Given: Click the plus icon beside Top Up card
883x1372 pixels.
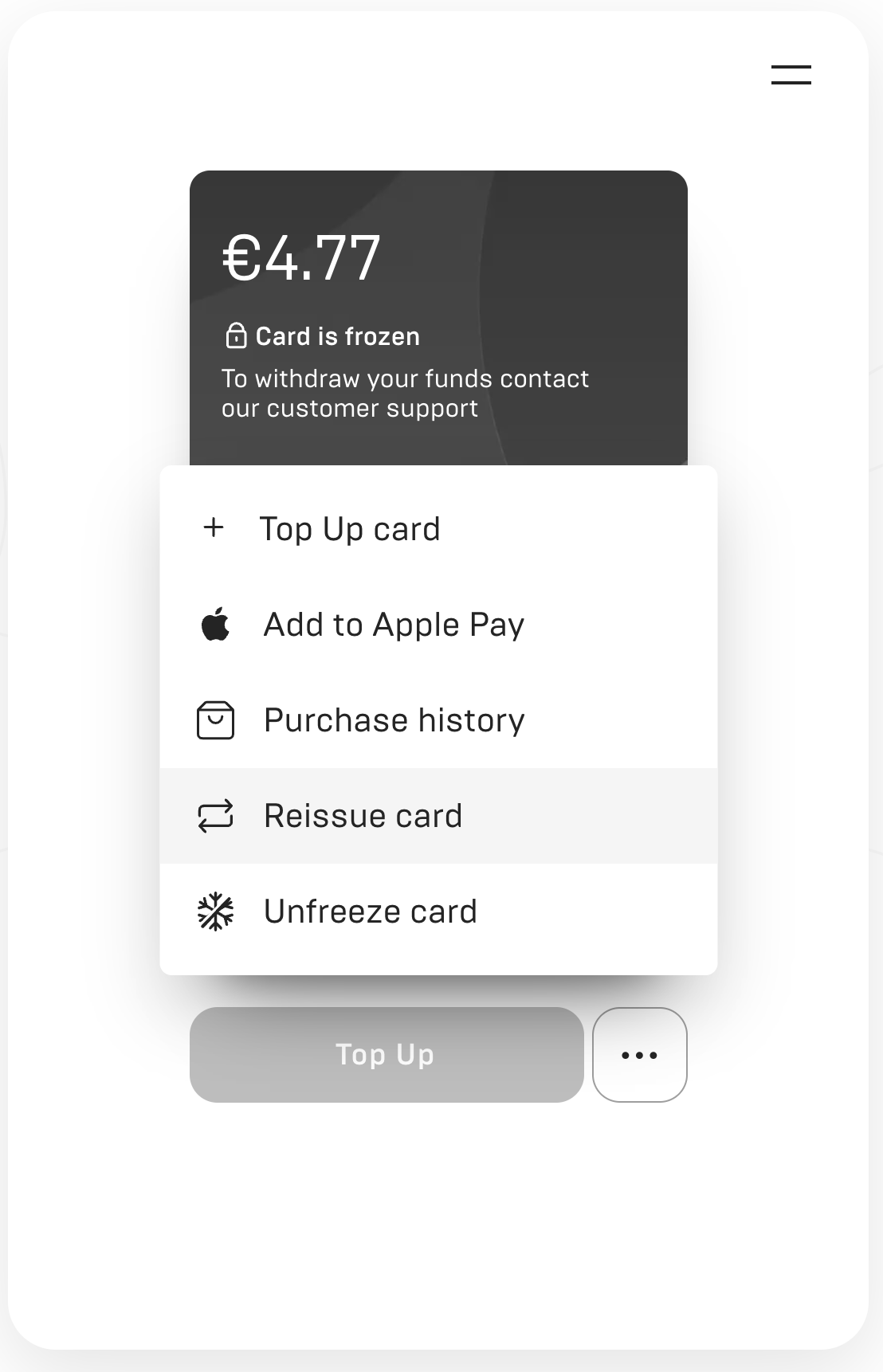Looking at the screenshot, I should [x=214, y=528].
